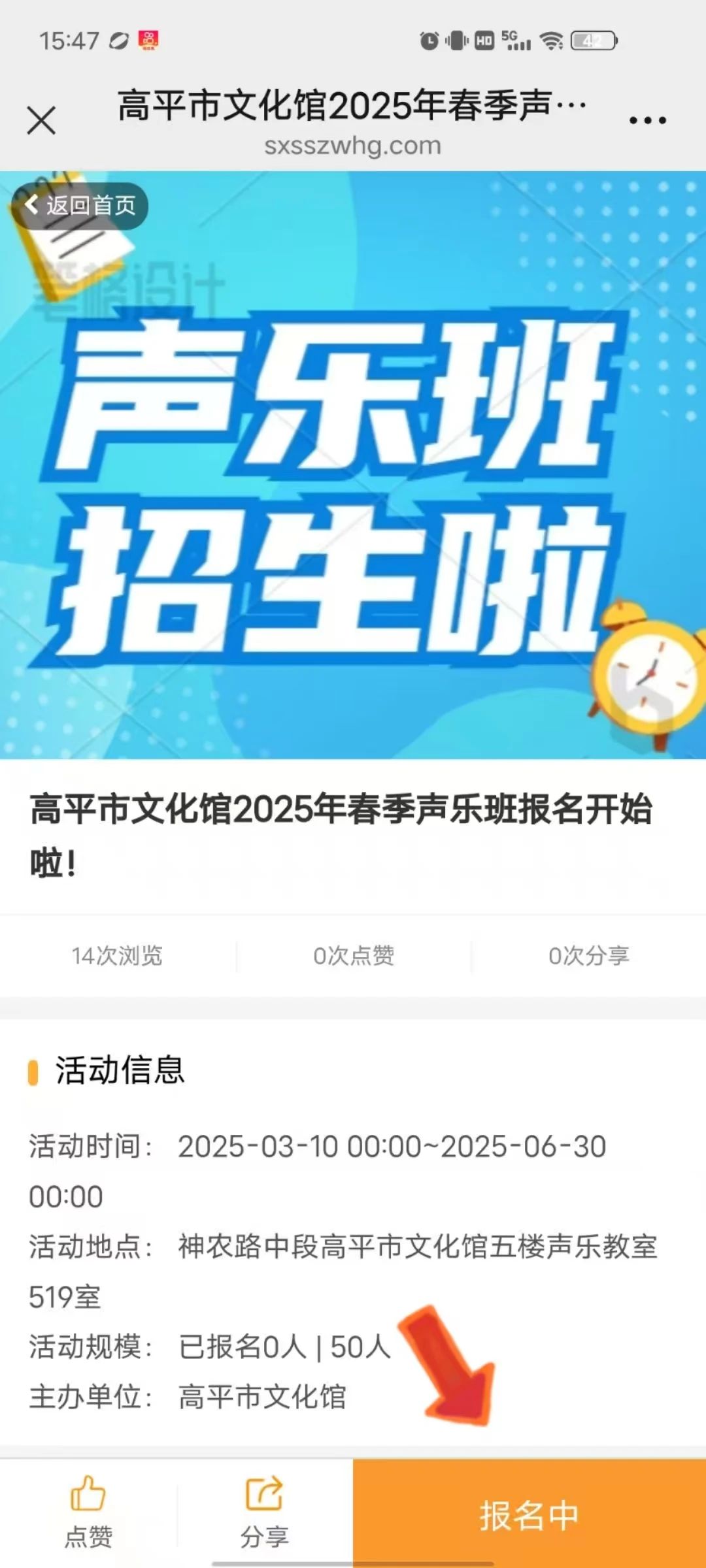Close the web page with X
This screenshot has width=706, height=1568.
click(42, 121)
